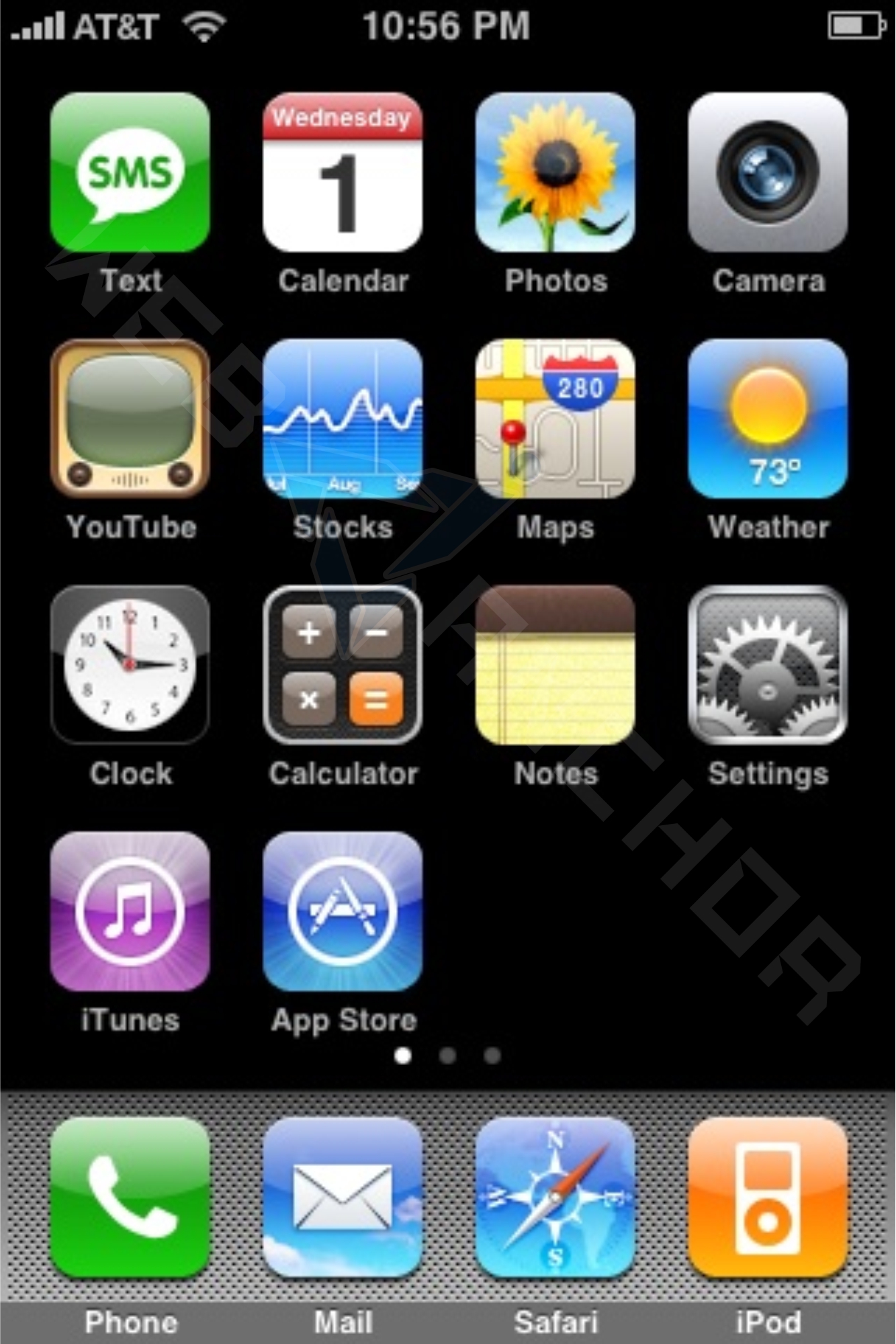Tap the home screen page indicator dots

(447, 1056)
